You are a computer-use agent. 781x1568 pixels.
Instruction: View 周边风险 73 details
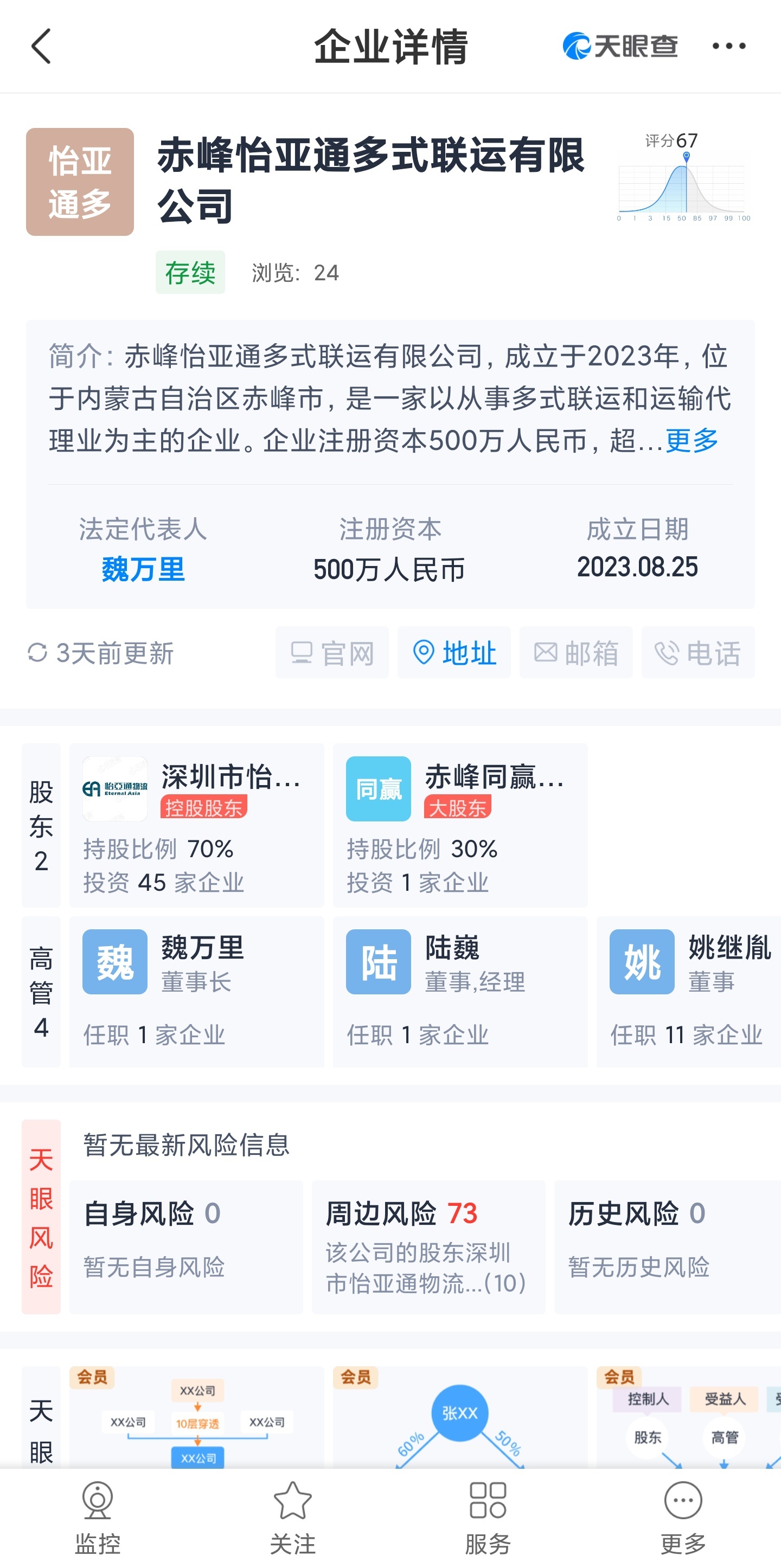(428, 1246)
